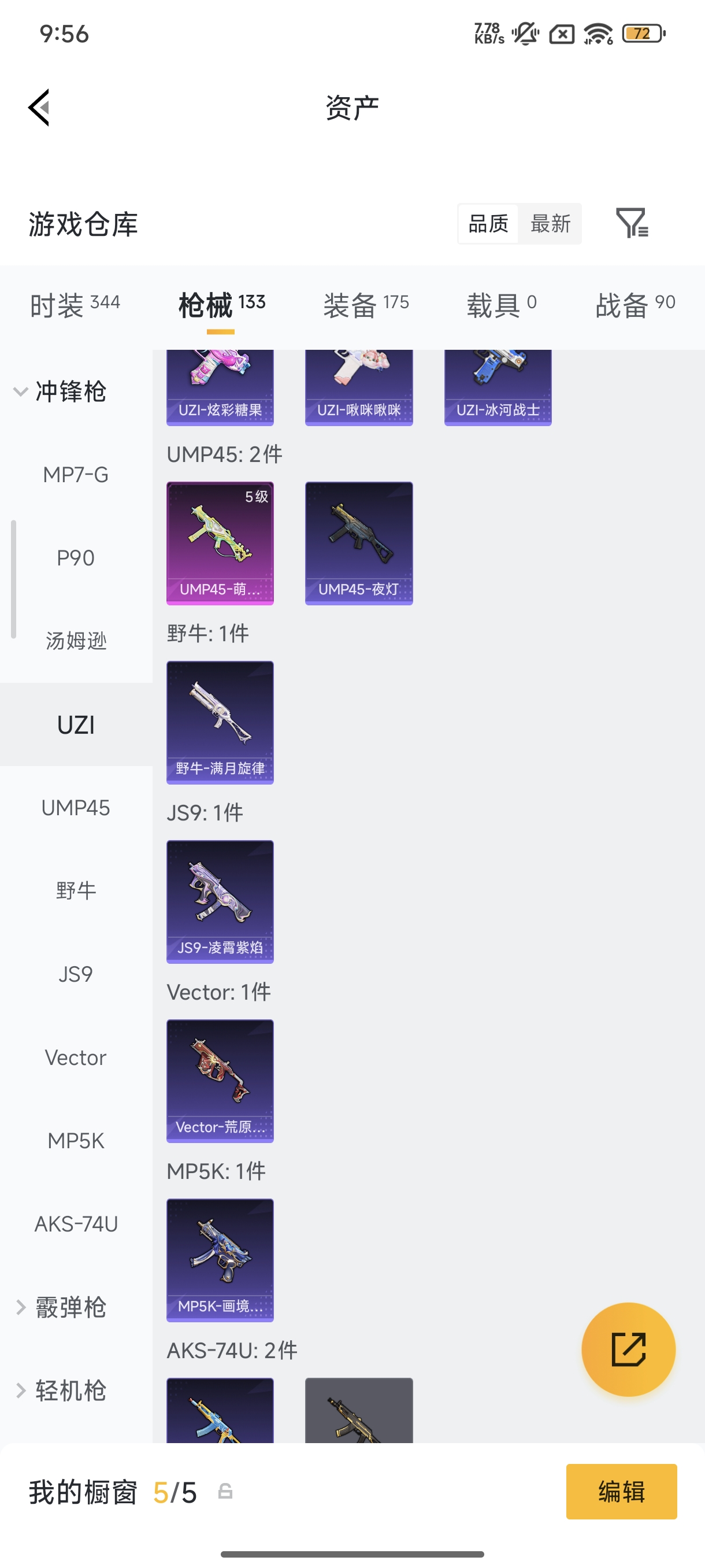The width and height of the screenshot is (705, 1568).
Task: Select MP7-G in the side list
Action: coord(76,475)
